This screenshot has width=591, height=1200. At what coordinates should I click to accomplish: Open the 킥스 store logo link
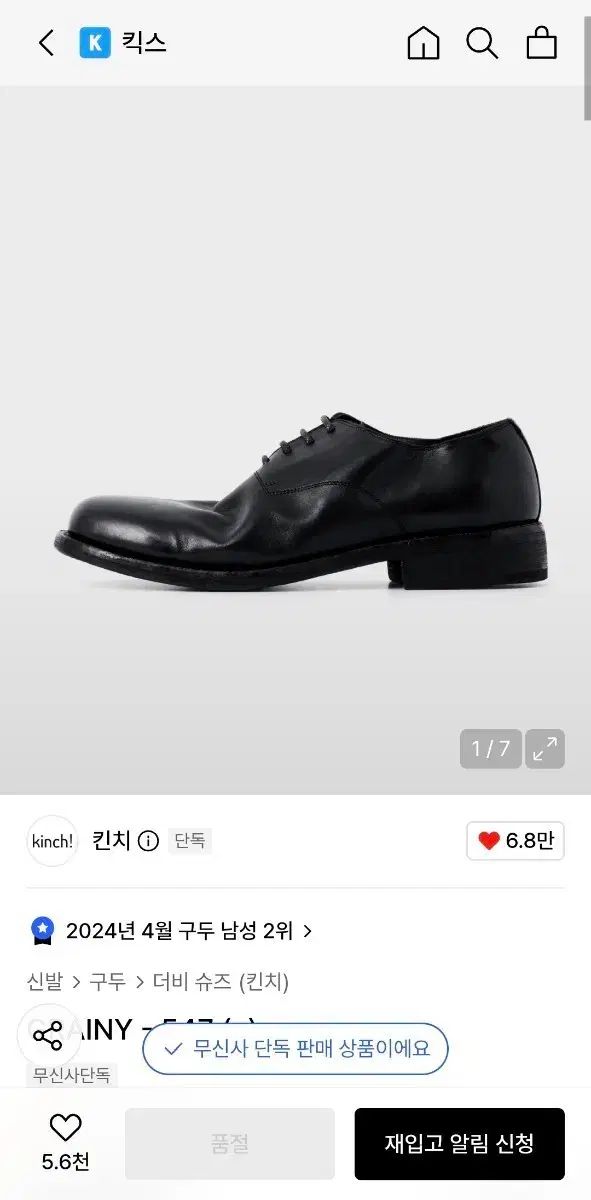click(x=122, y=43)
